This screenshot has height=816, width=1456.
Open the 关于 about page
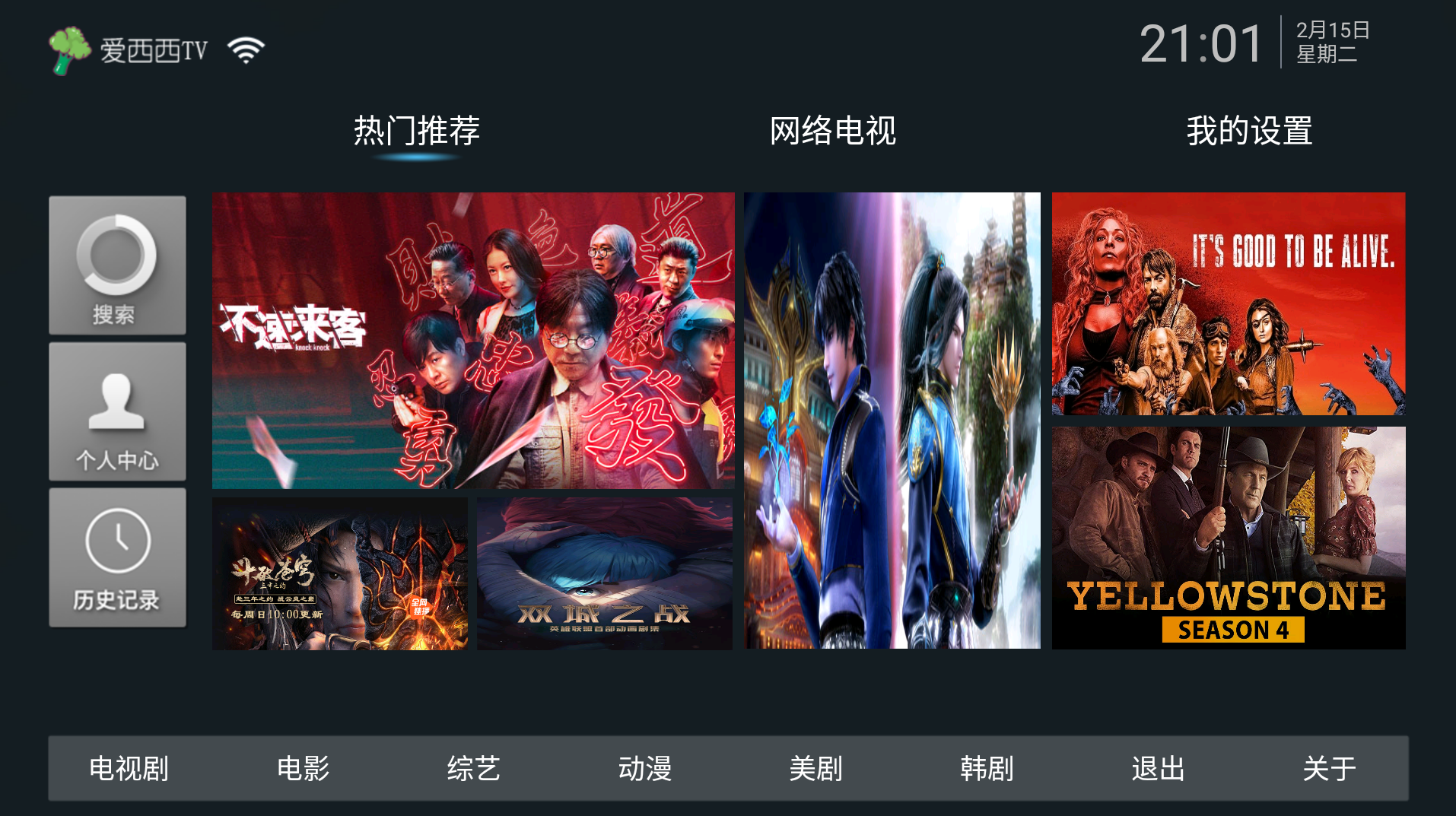[1329, 768]
